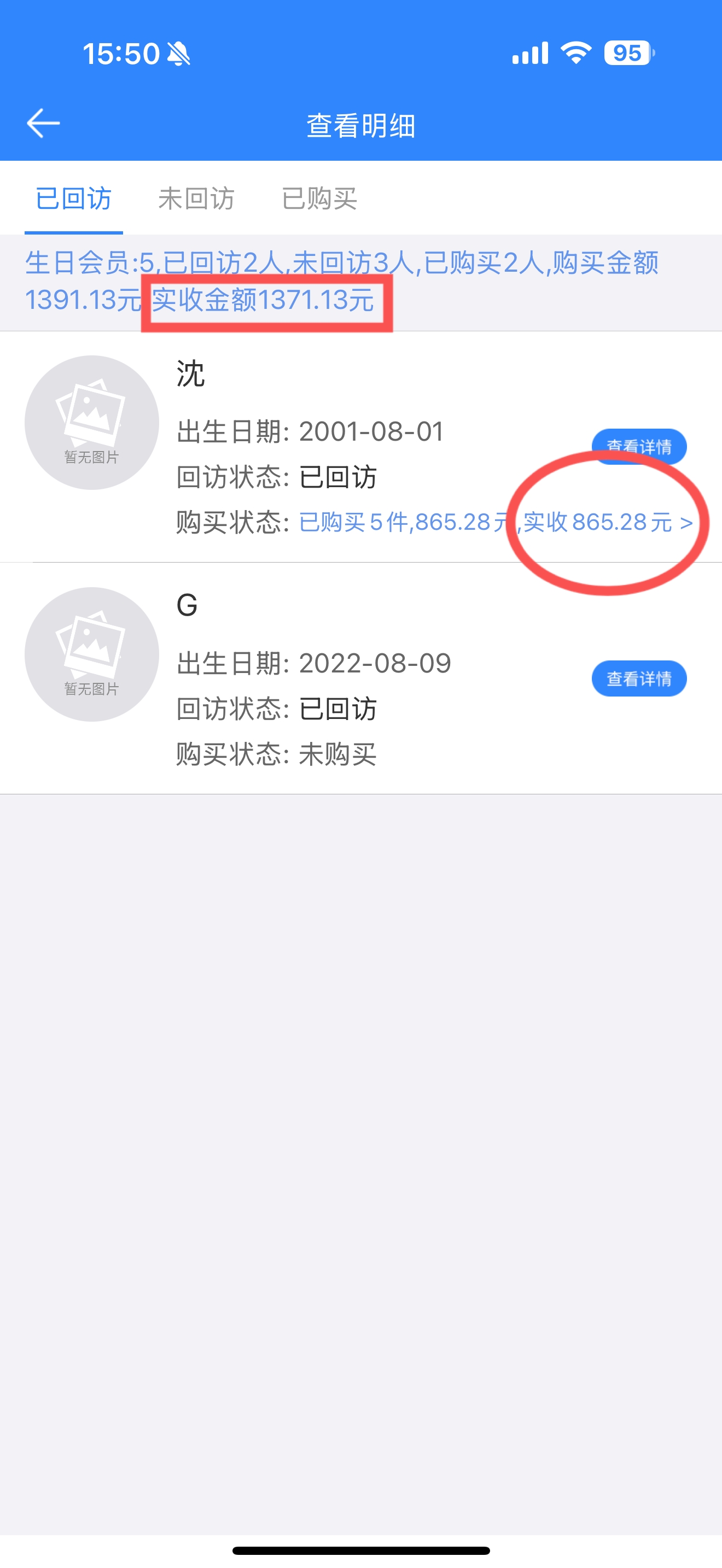
Task: Select the 已回访 tab
Action: (x=74, y=198)
